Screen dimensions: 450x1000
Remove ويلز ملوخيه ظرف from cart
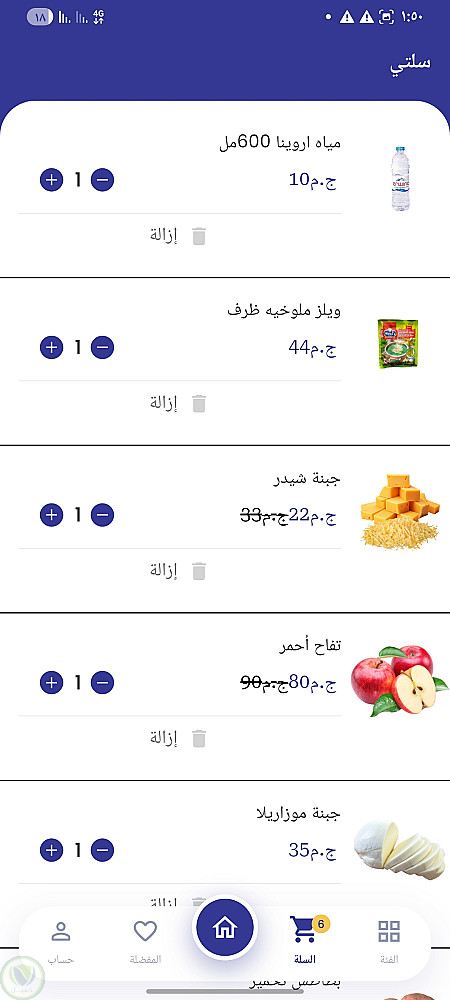[178, 403]
